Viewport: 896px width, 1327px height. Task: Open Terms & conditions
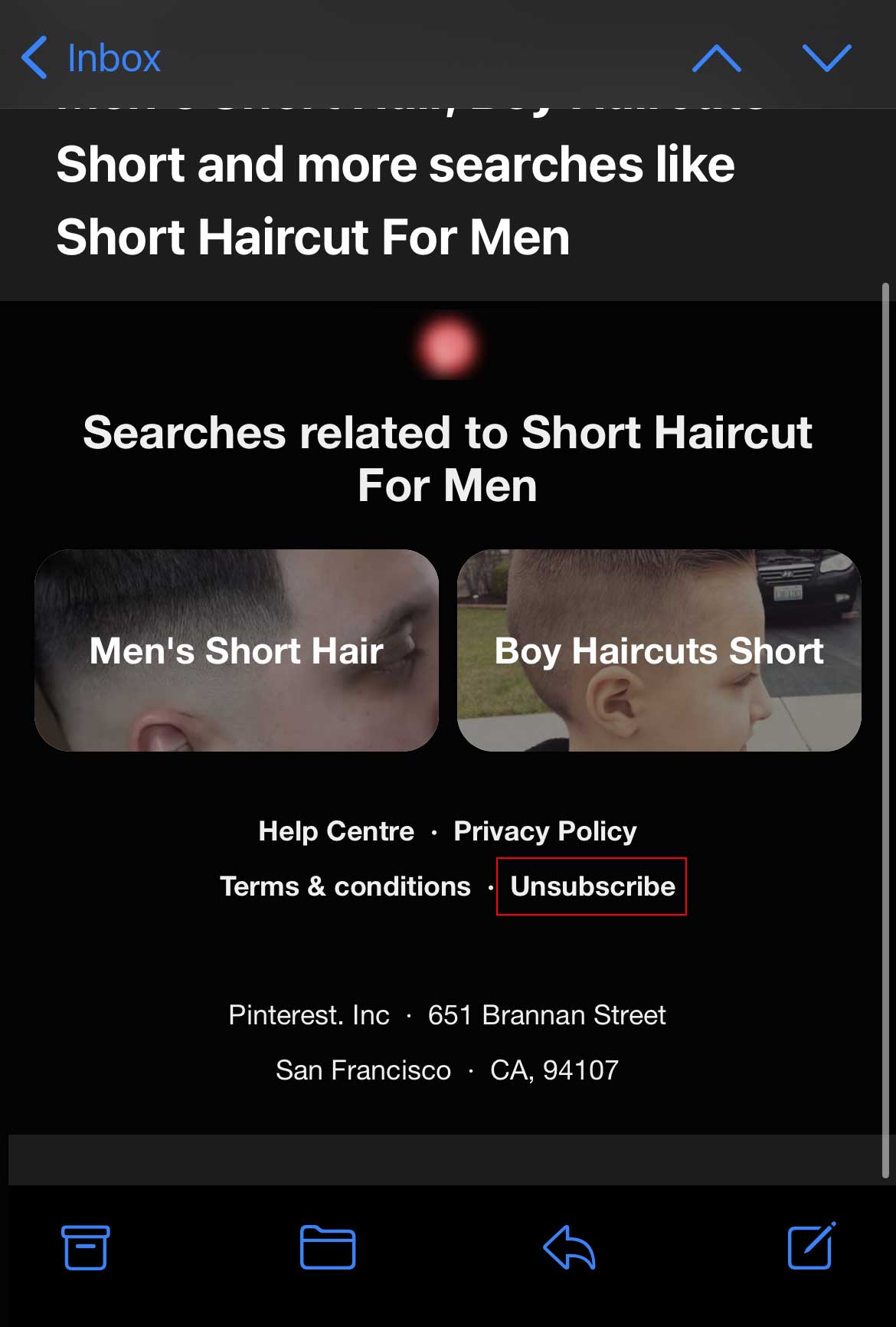[345, 886]
